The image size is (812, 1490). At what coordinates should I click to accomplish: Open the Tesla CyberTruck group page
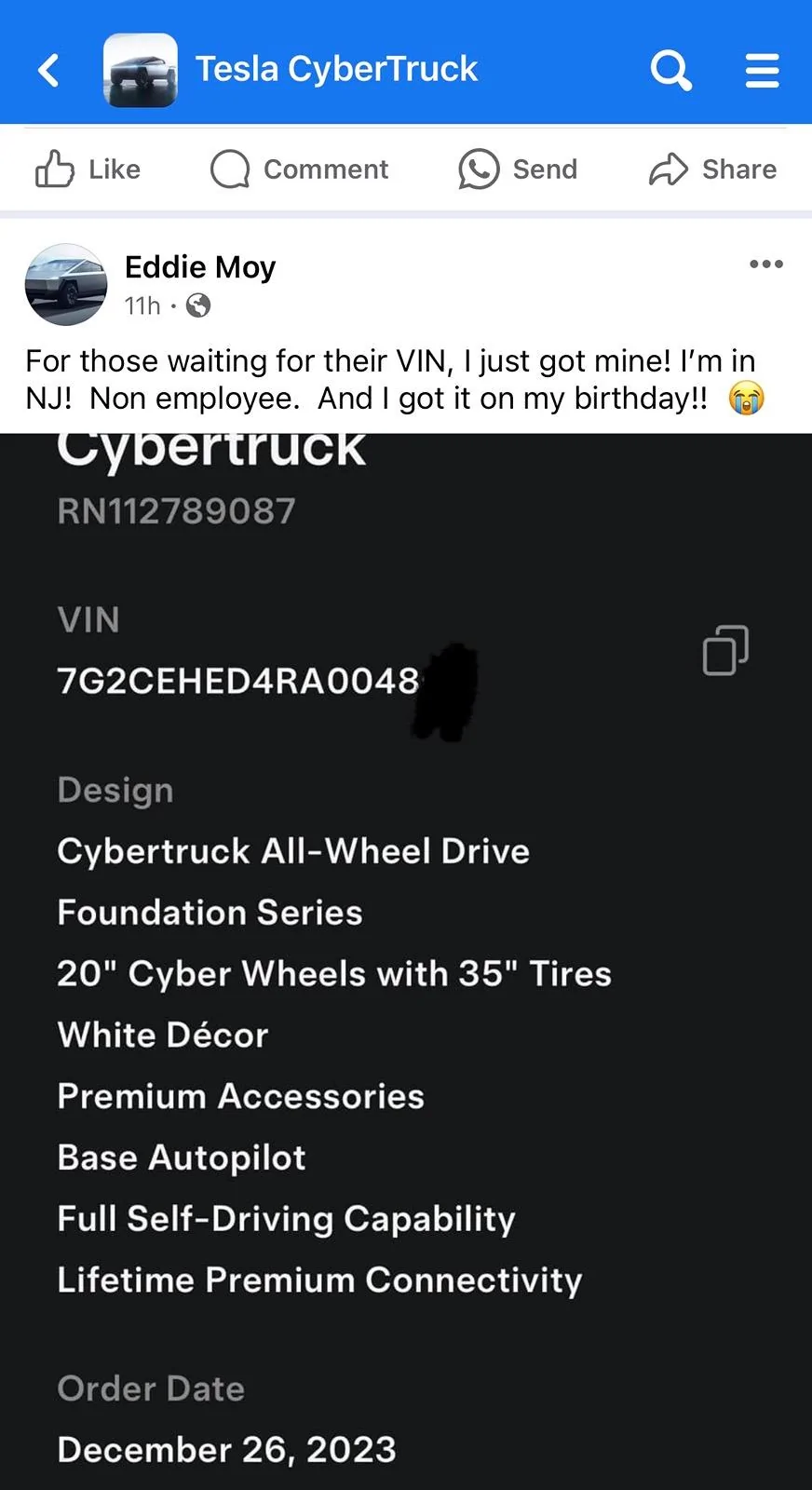(336, 70)
